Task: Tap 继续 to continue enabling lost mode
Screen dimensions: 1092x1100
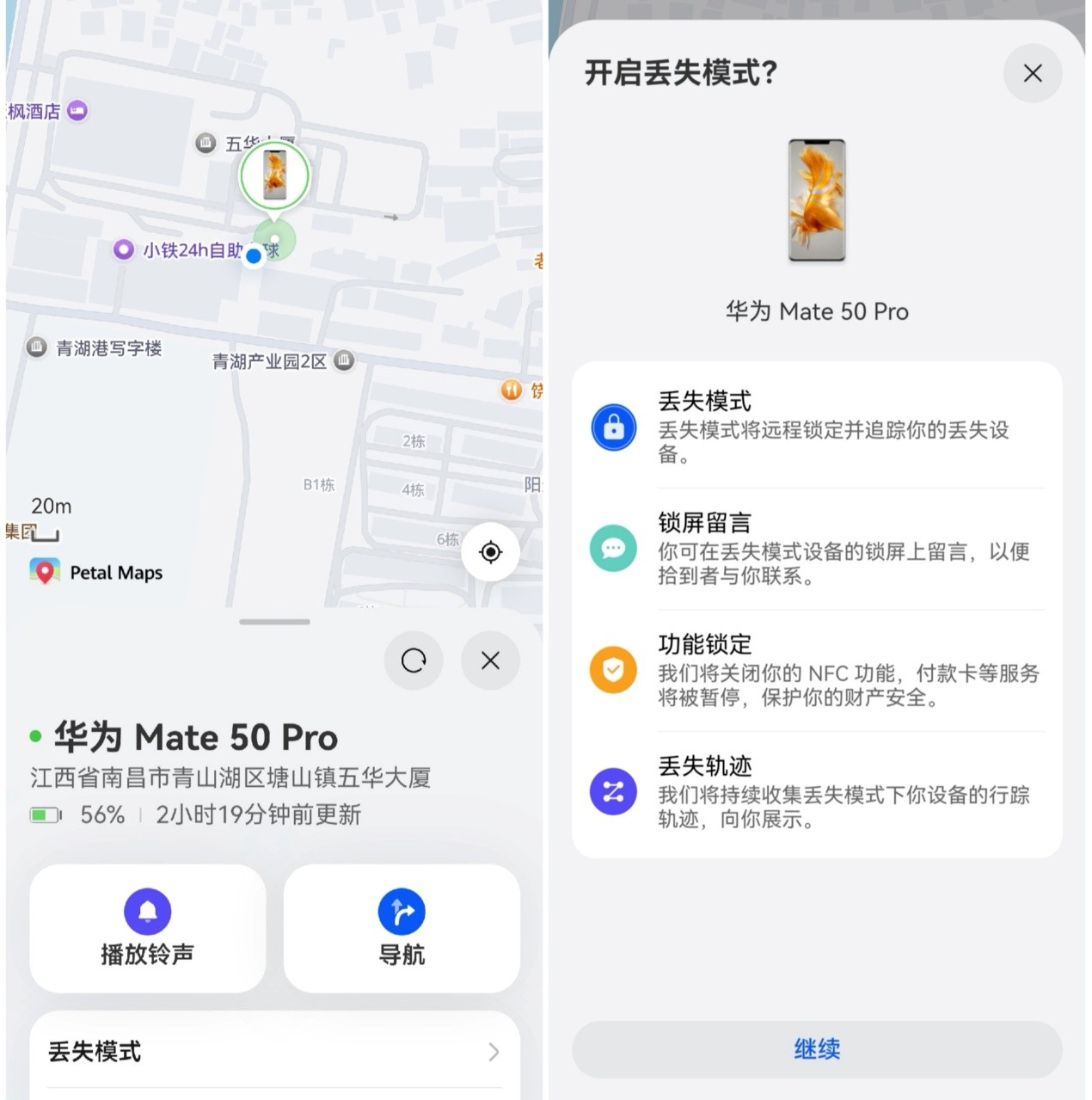Action: (817, 1049)
